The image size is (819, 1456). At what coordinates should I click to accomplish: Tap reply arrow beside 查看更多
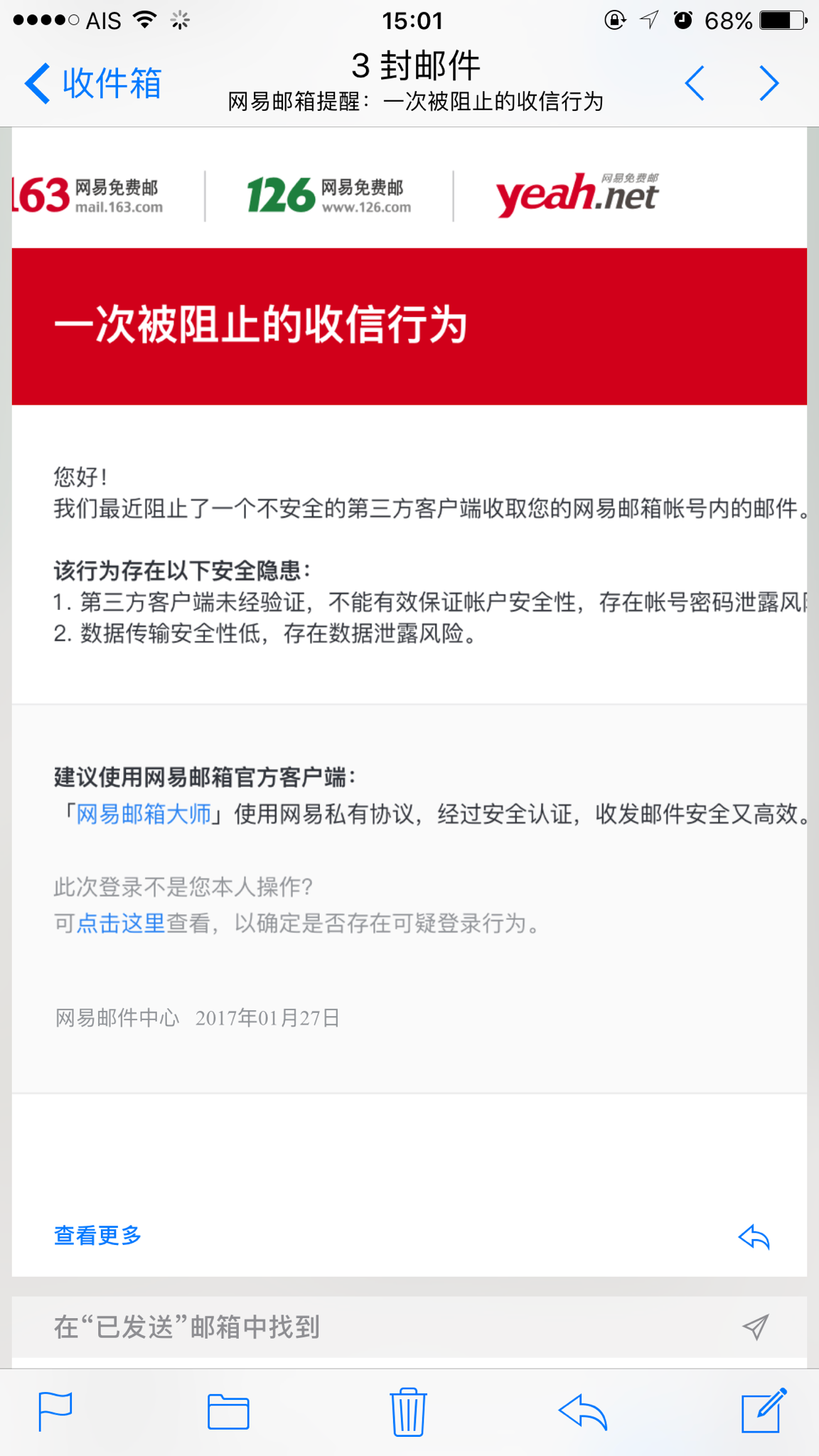(754, 1237)
